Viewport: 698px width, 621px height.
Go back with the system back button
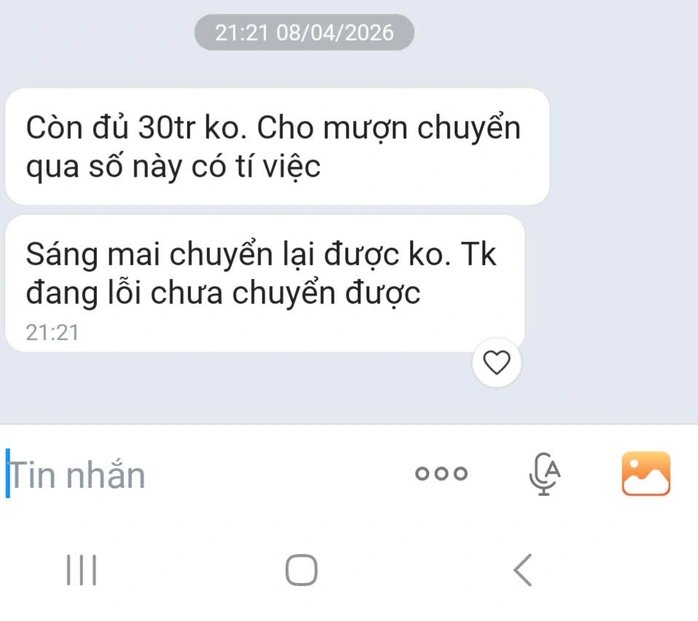[x=522, y=570]
